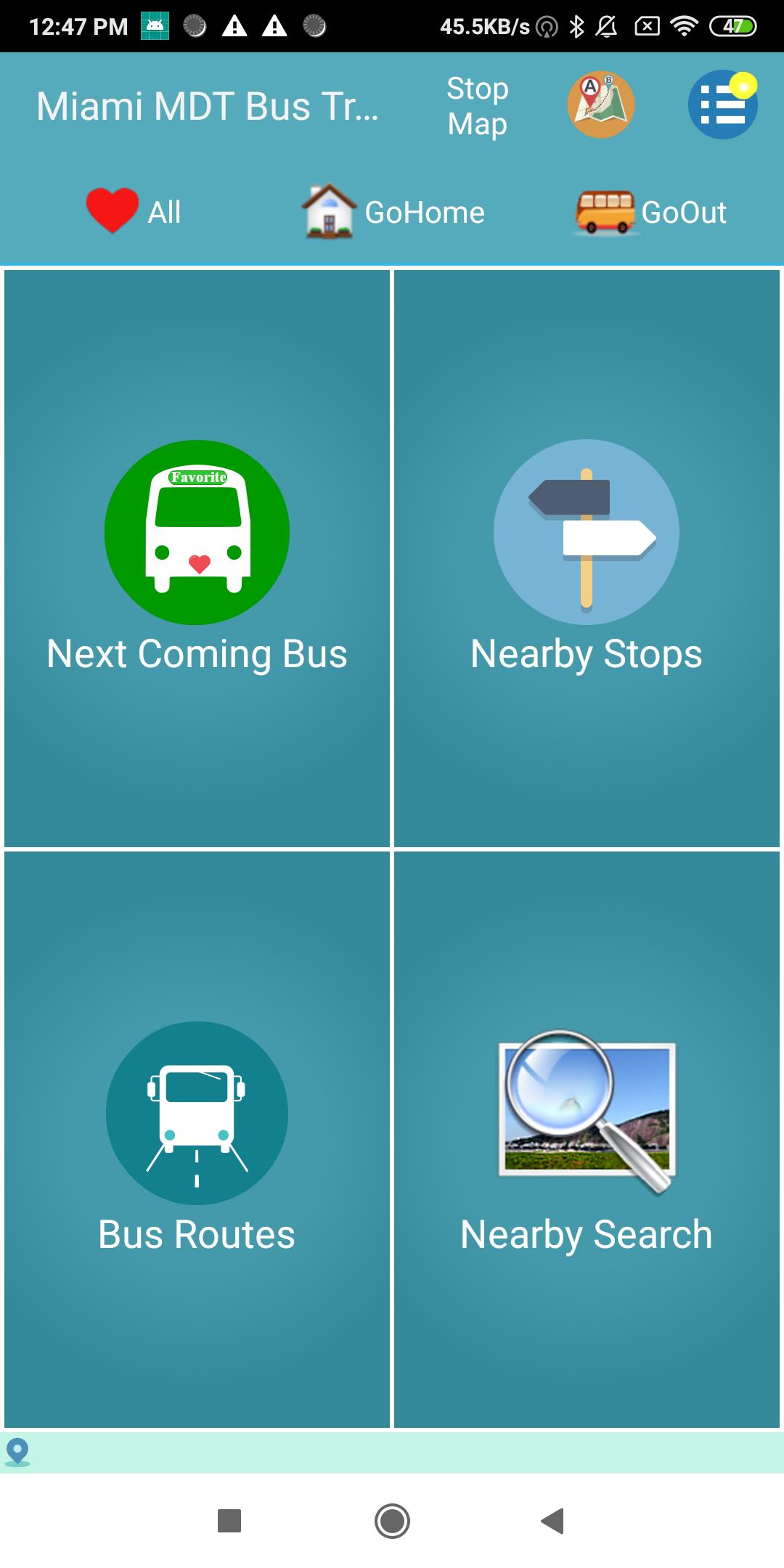Open Nearby Search
Viewport: 784px width, 1568px height.
click(x=587, y=1140)
